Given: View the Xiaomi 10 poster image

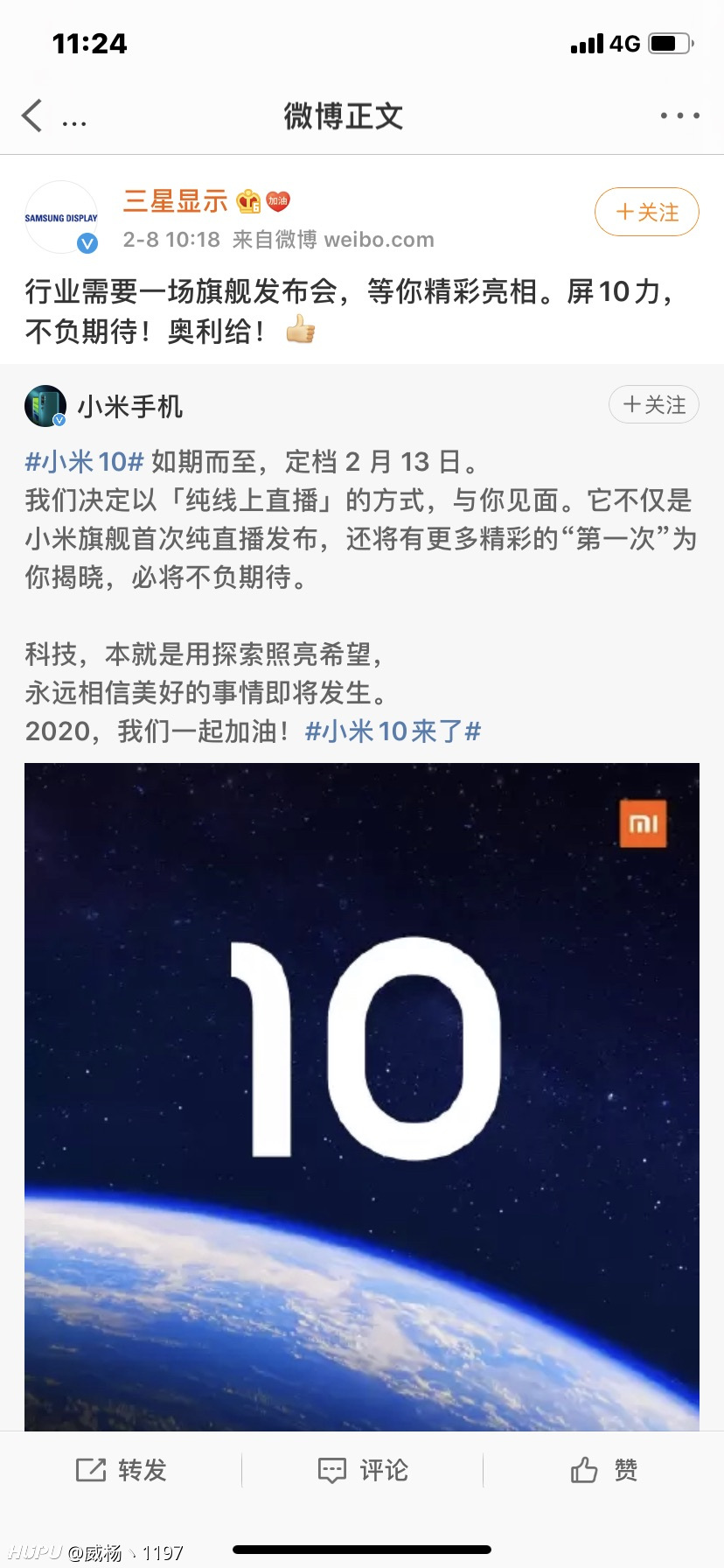Looking at the screenshot, I should click(362, 1096).
